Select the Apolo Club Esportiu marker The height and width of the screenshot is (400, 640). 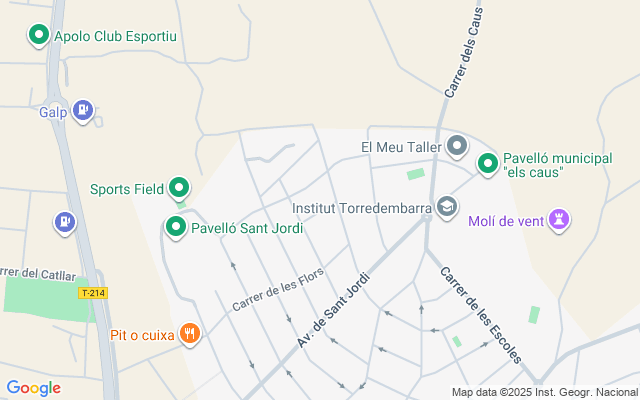[x=39, y=37]
